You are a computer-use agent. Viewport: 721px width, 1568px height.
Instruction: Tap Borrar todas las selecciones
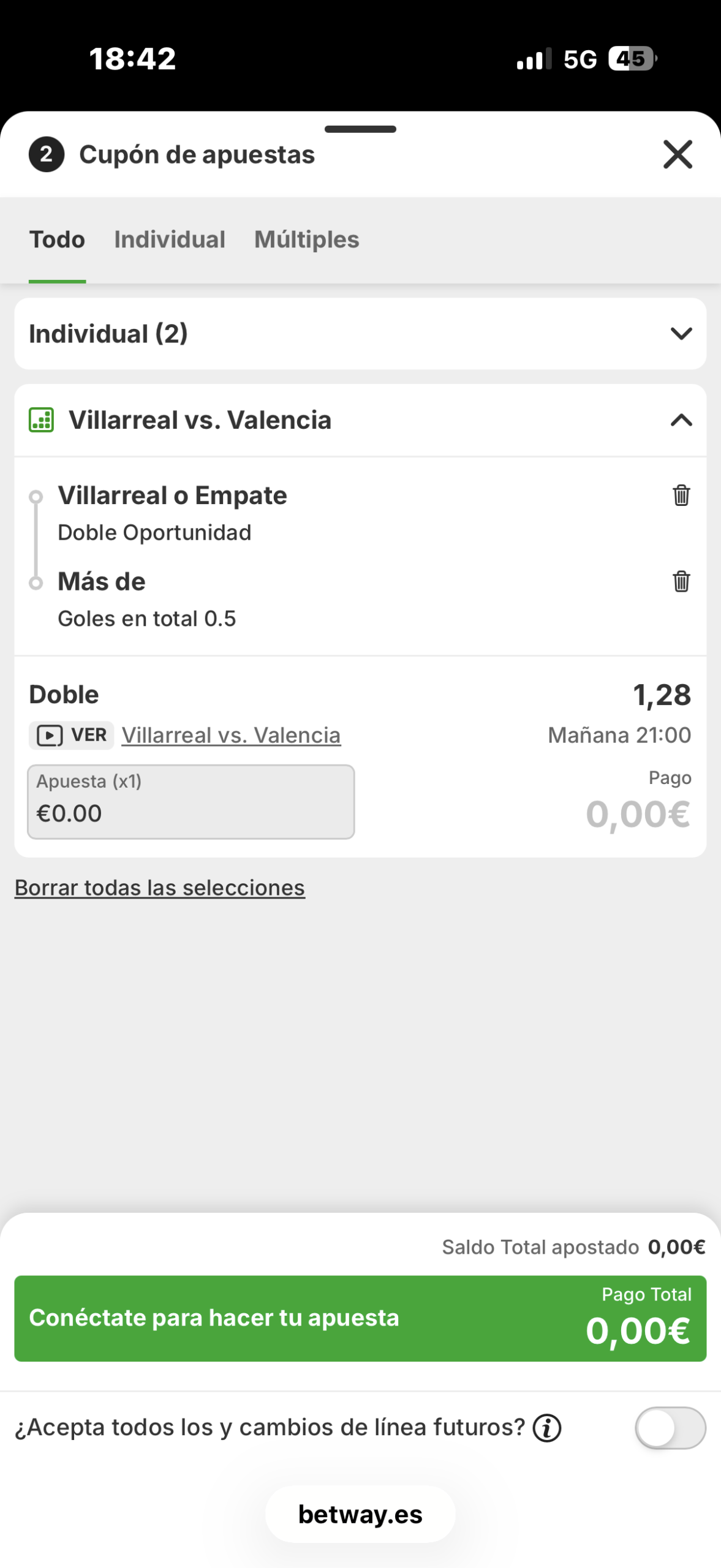(160, 888)
